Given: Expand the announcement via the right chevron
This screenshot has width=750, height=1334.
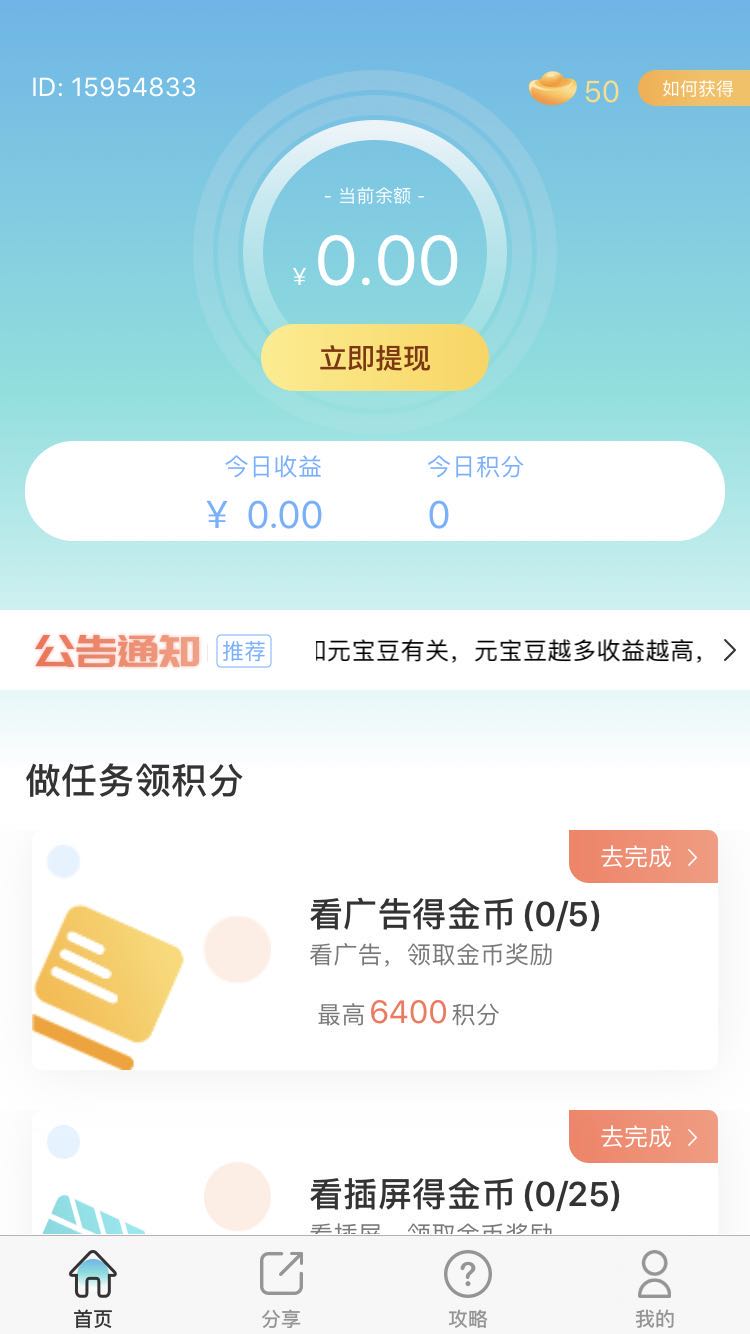Looking at the screenshot, I should [729, 650].
